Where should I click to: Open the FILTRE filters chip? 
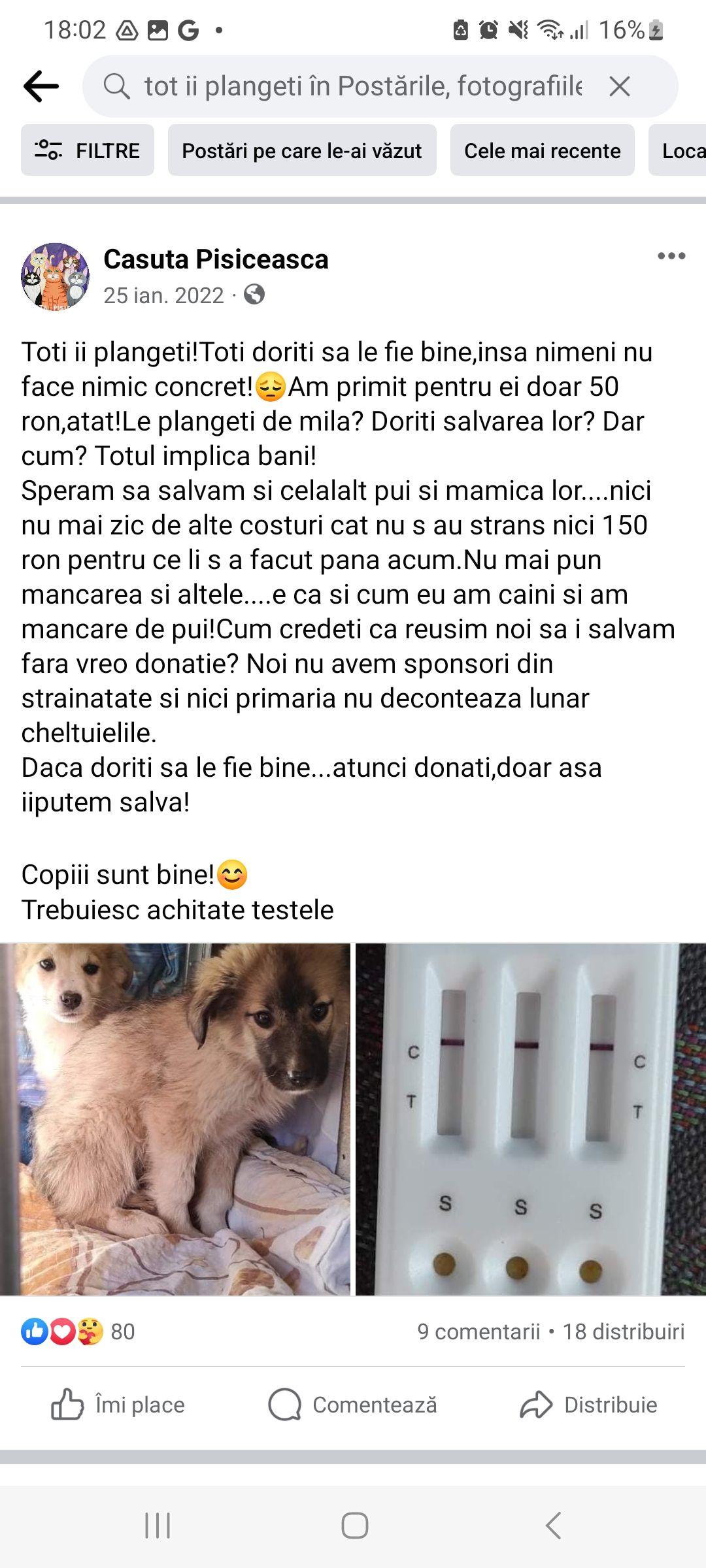pyautogui.click(x=88, y=151)
